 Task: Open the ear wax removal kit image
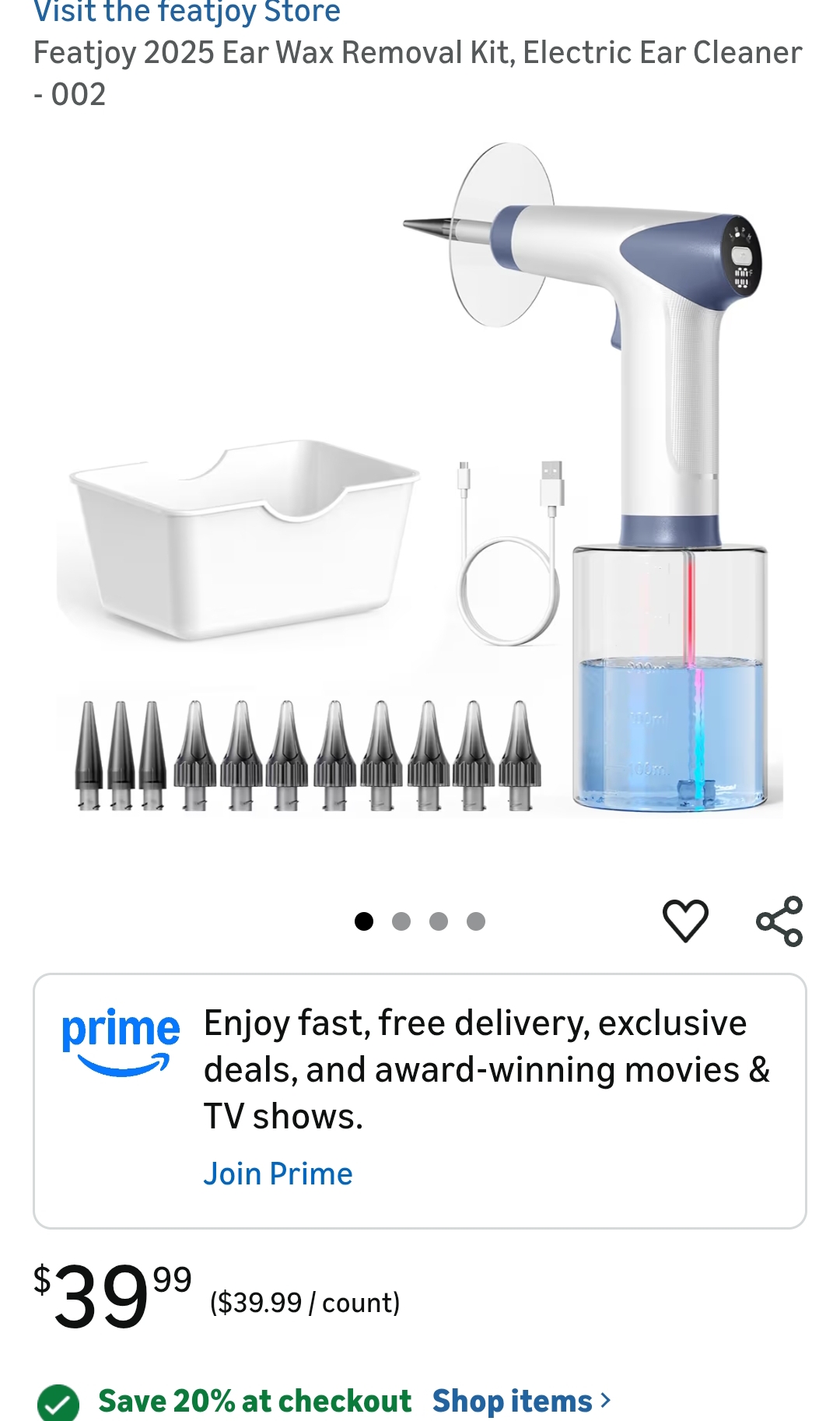(x=420, y=482)
